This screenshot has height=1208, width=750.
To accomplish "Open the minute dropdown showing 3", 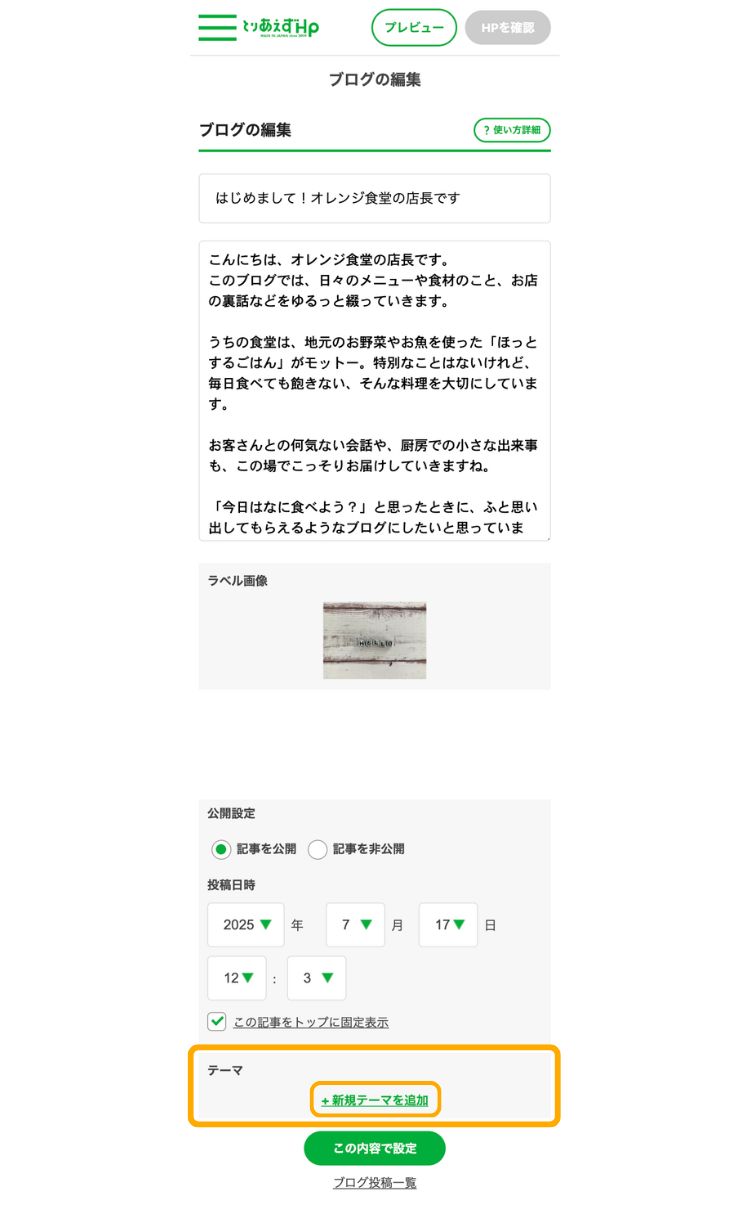I will [x=316, y=978].
